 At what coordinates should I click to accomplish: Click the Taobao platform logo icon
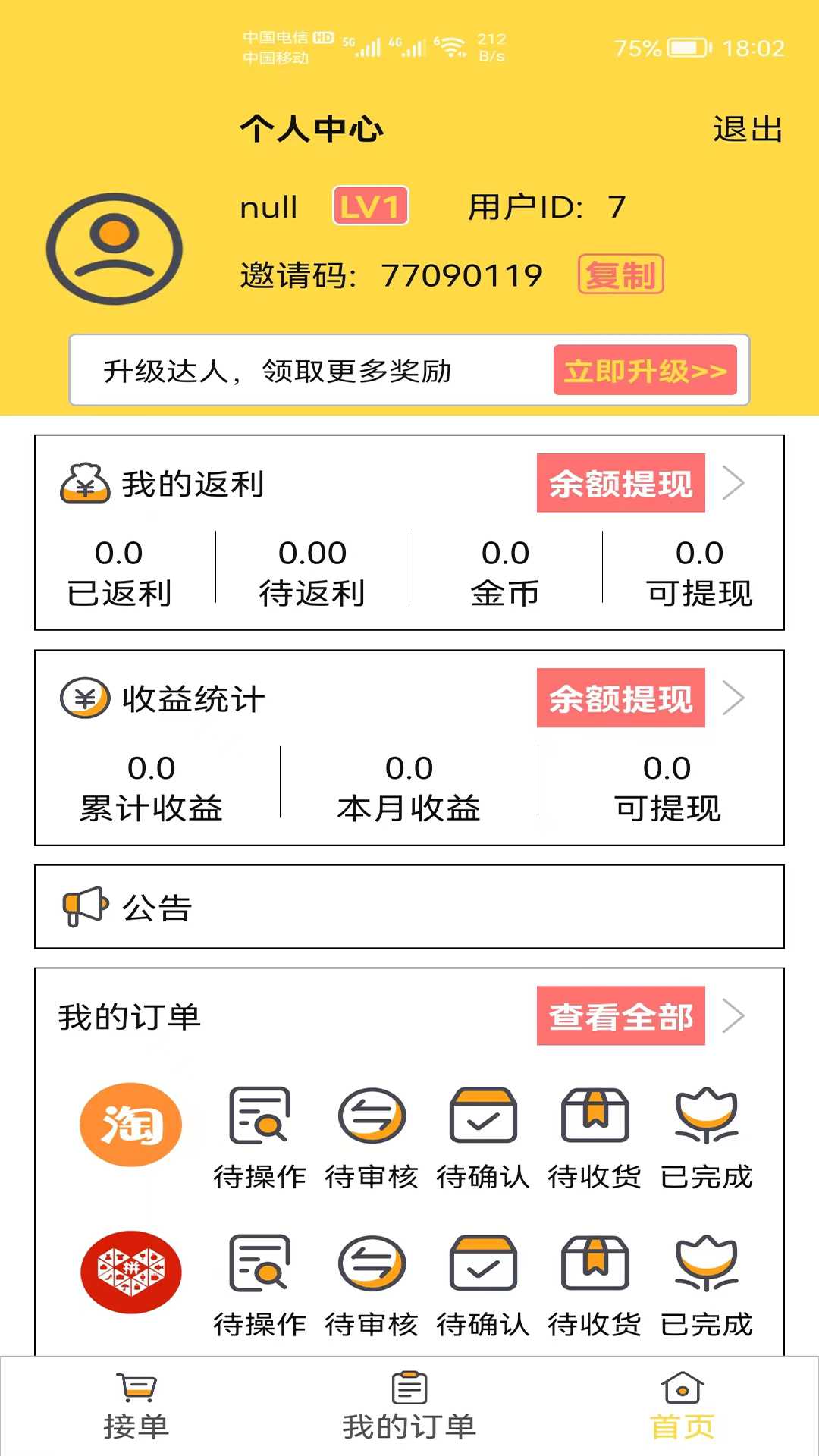[130, 1122]
